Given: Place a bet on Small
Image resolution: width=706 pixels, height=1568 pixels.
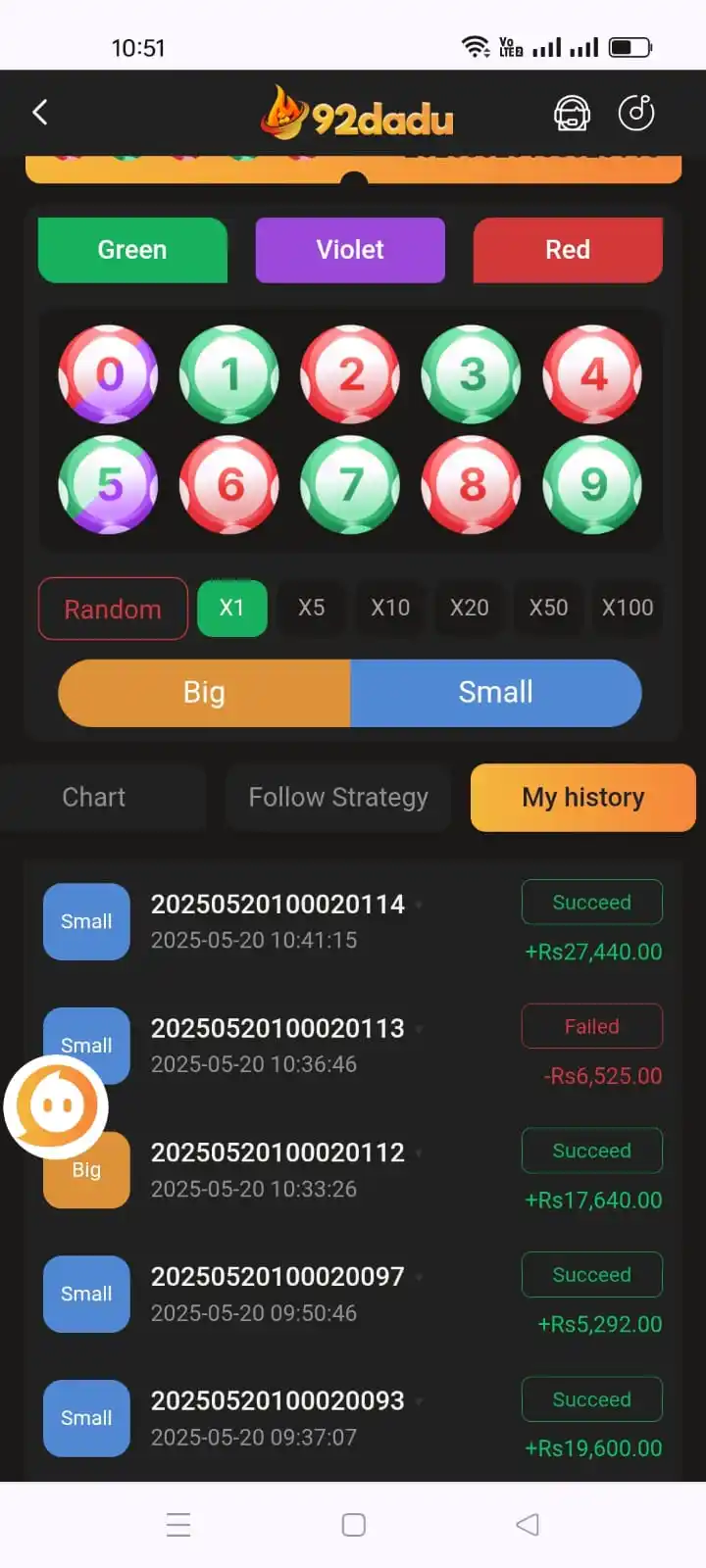Looking at the screenshot, I should point(495,693).
